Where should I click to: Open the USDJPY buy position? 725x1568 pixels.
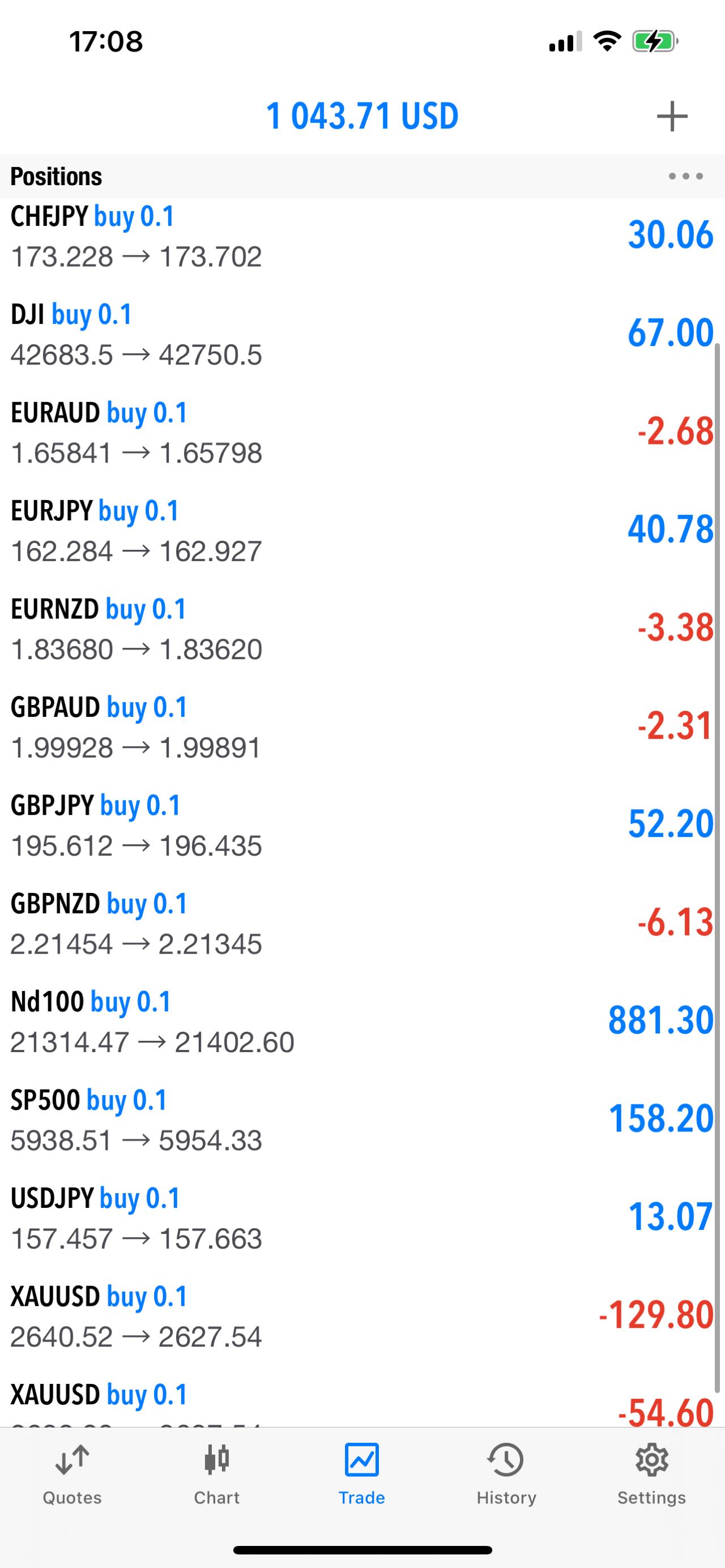coord(362,1218)
